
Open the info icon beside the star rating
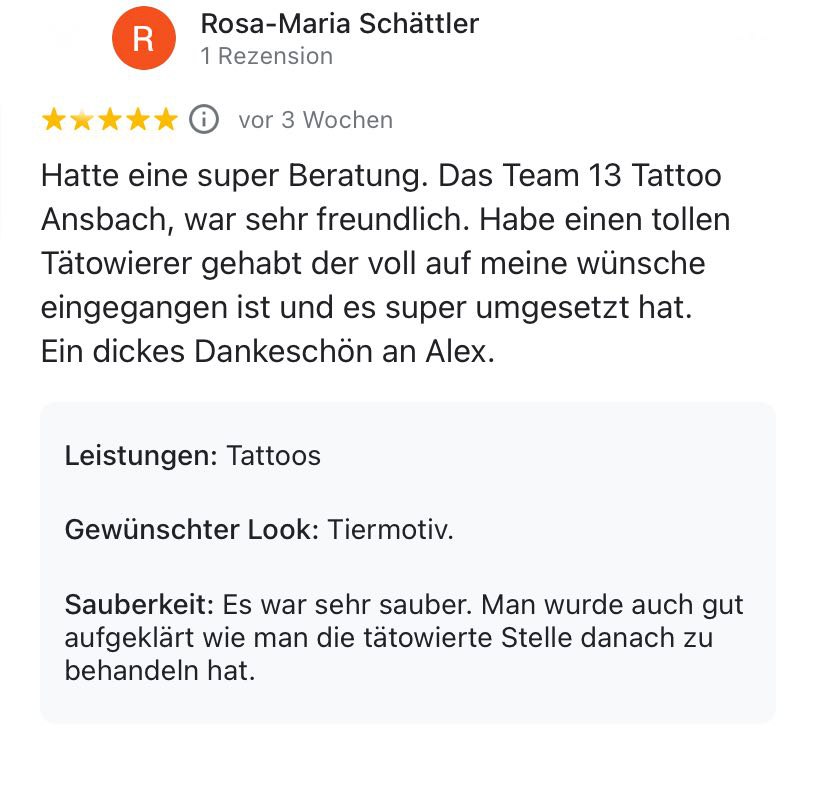coord(204,120)
